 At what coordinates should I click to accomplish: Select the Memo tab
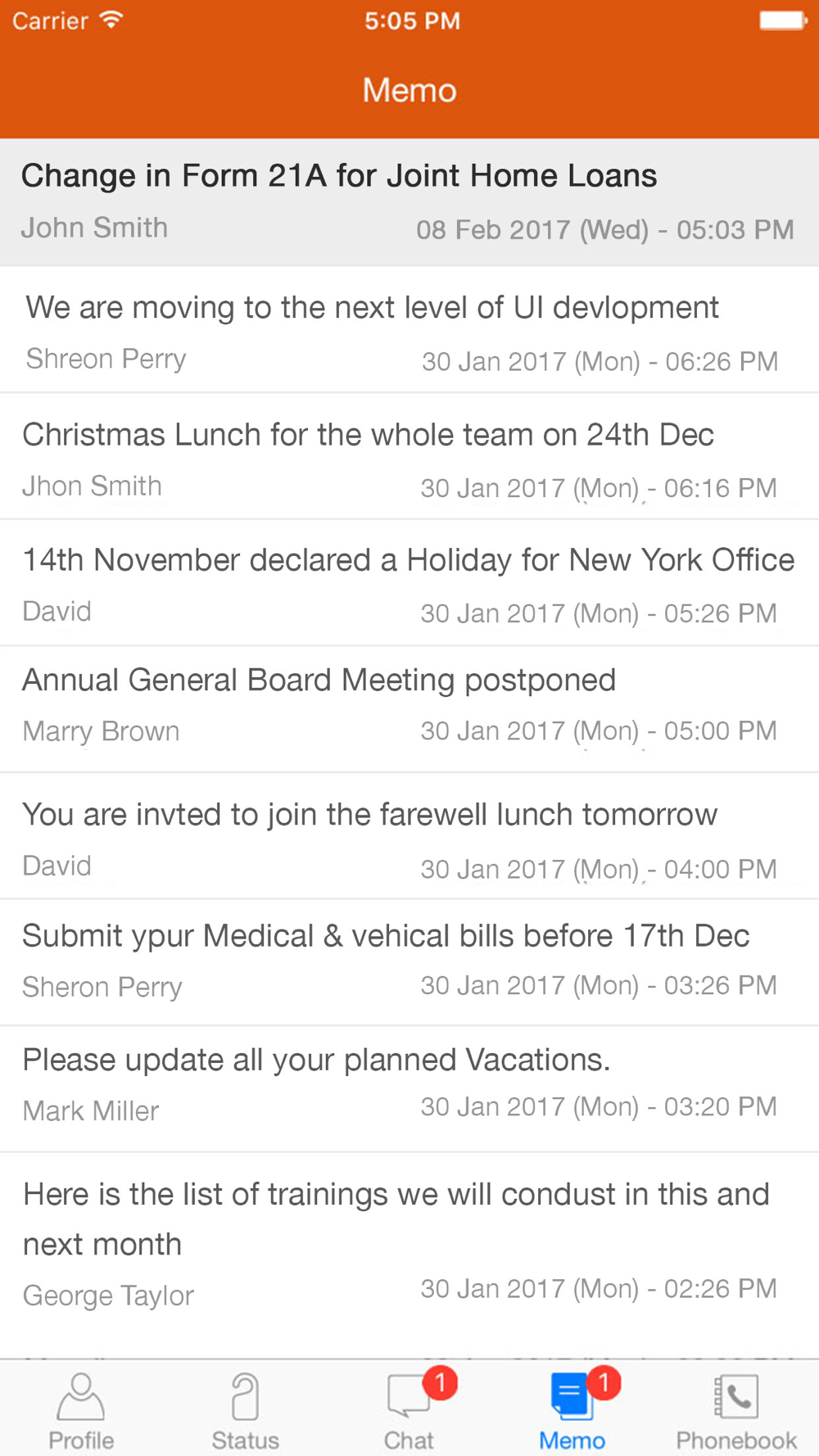(572, 1410)
